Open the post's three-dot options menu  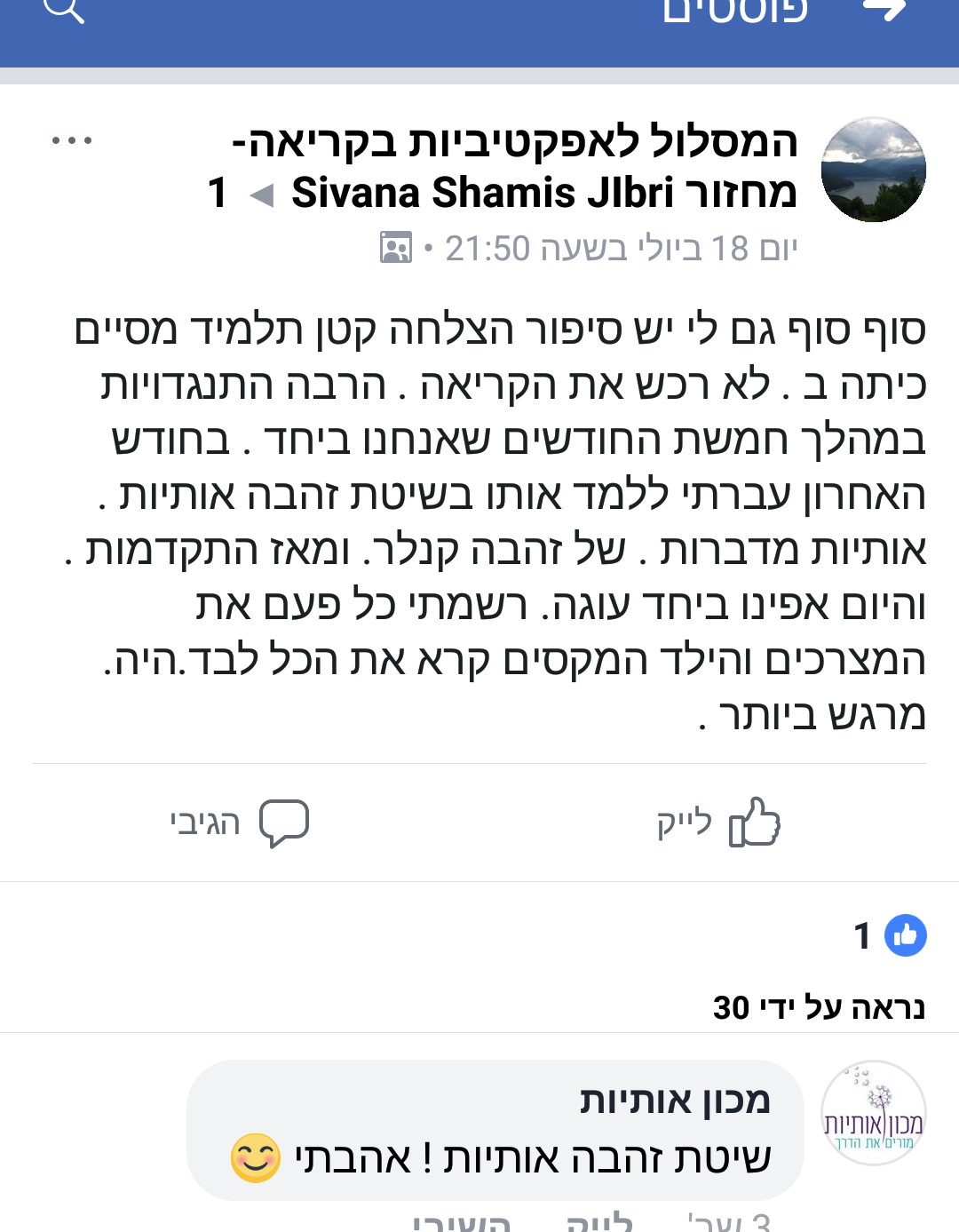coord(72,141)
